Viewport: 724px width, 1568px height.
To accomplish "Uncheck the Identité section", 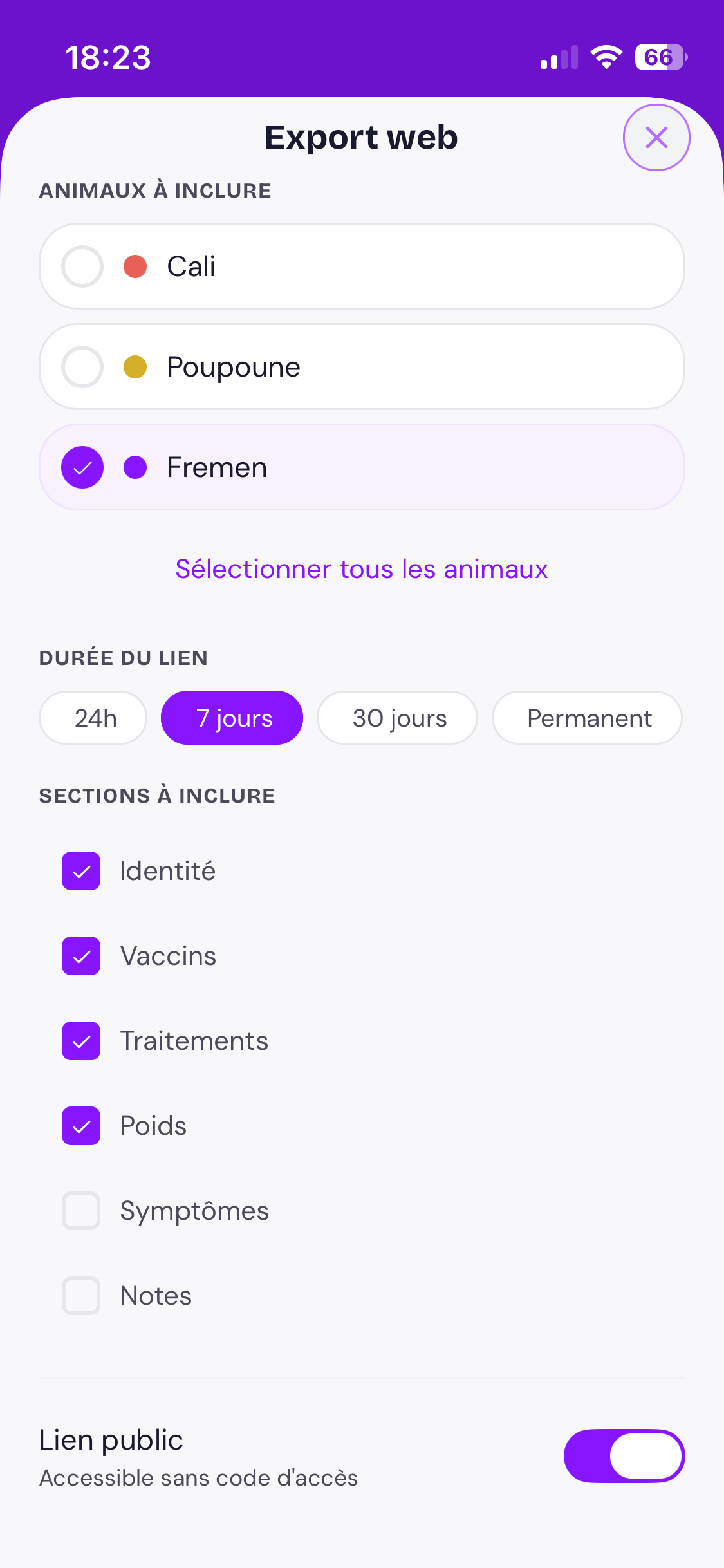I will point(80,871).
